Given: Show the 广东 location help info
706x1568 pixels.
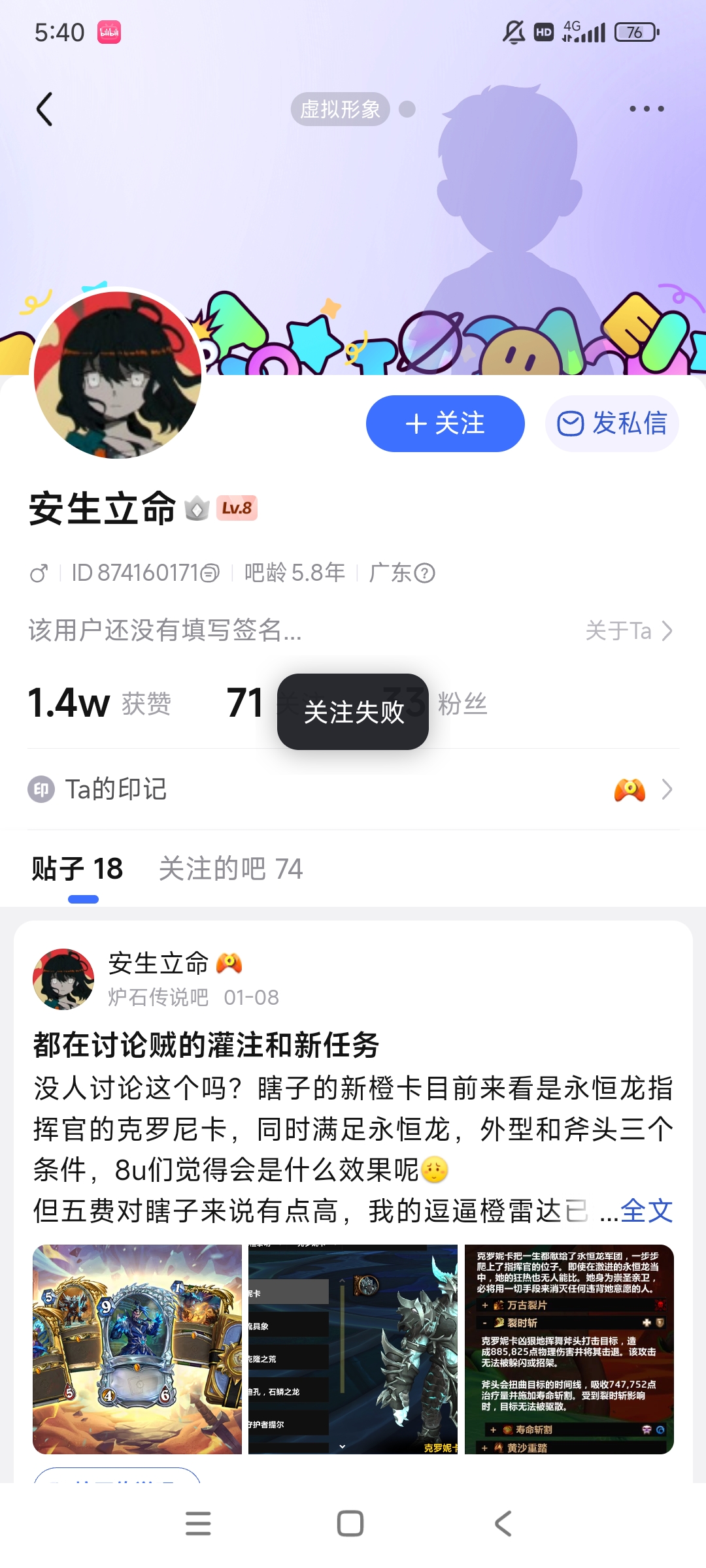Looking at the screenshot, I should point(425,574).
